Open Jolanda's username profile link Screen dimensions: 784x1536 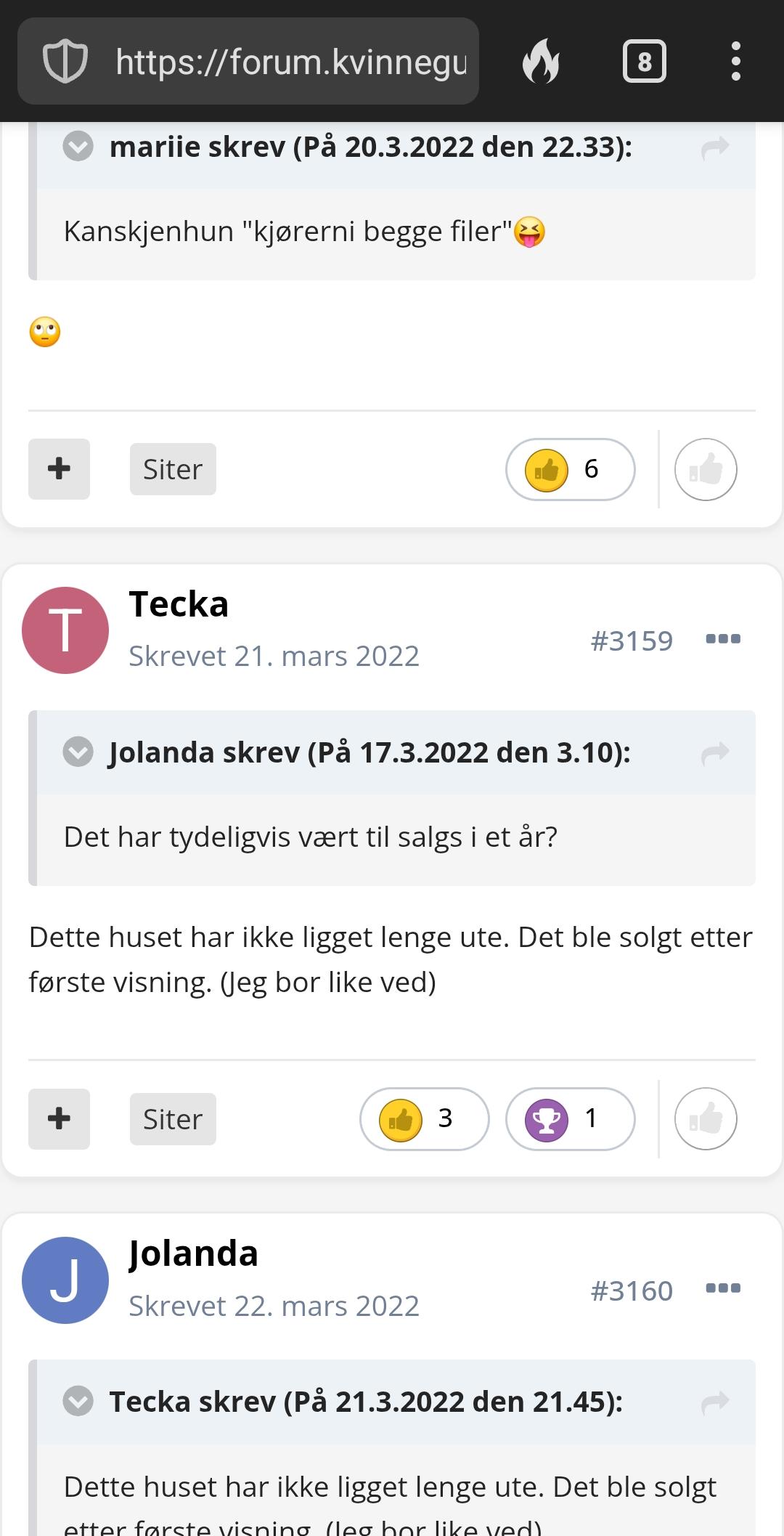193,1253
